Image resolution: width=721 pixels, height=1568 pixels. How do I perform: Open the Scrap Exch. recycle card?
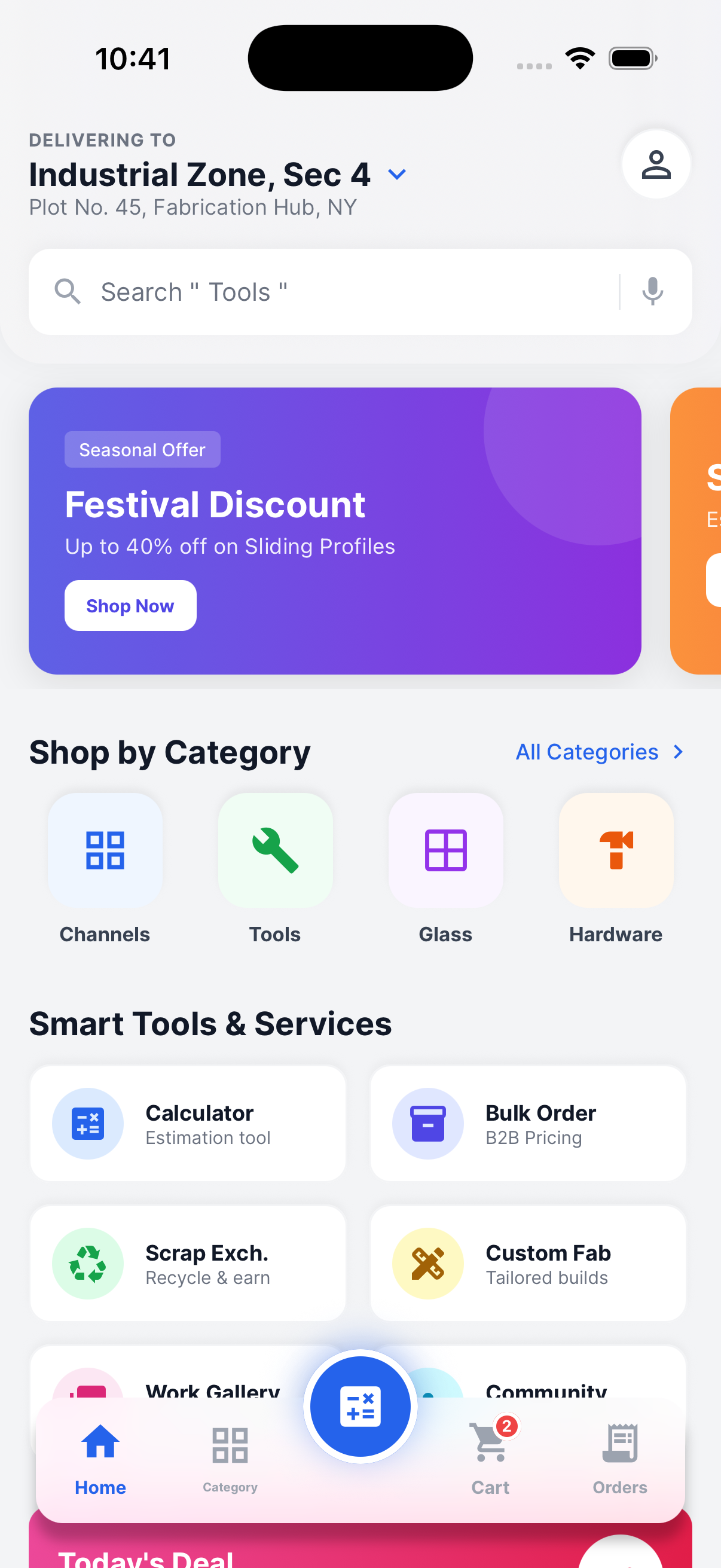tap(187, 1264)
